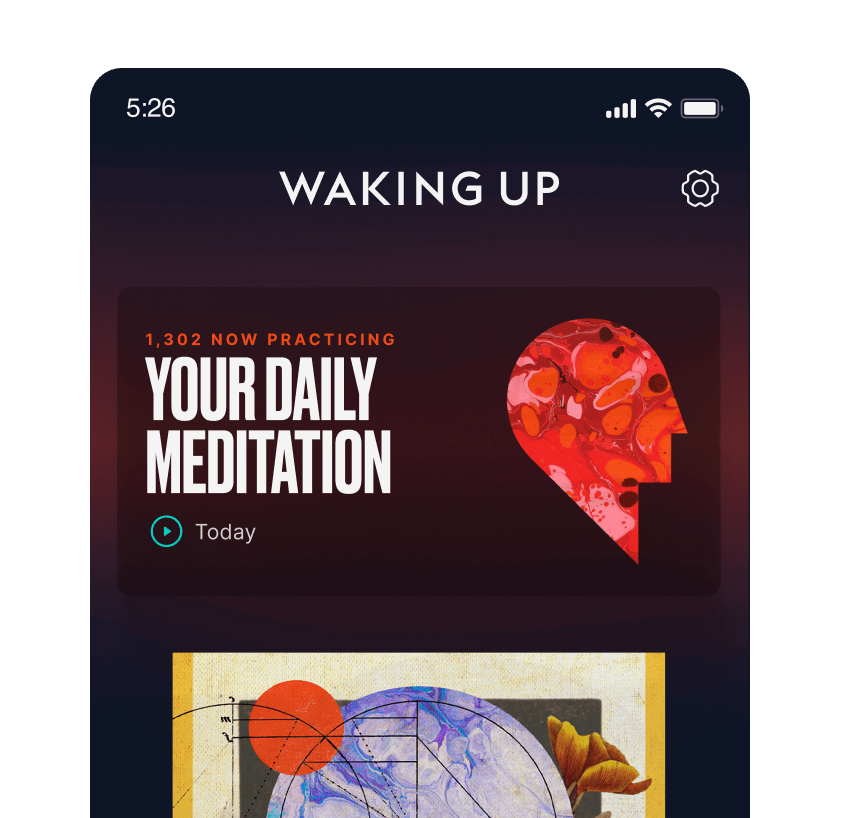Screen dimensions: 851x818
Task: Play today's meditation
Action: point(166,531)
